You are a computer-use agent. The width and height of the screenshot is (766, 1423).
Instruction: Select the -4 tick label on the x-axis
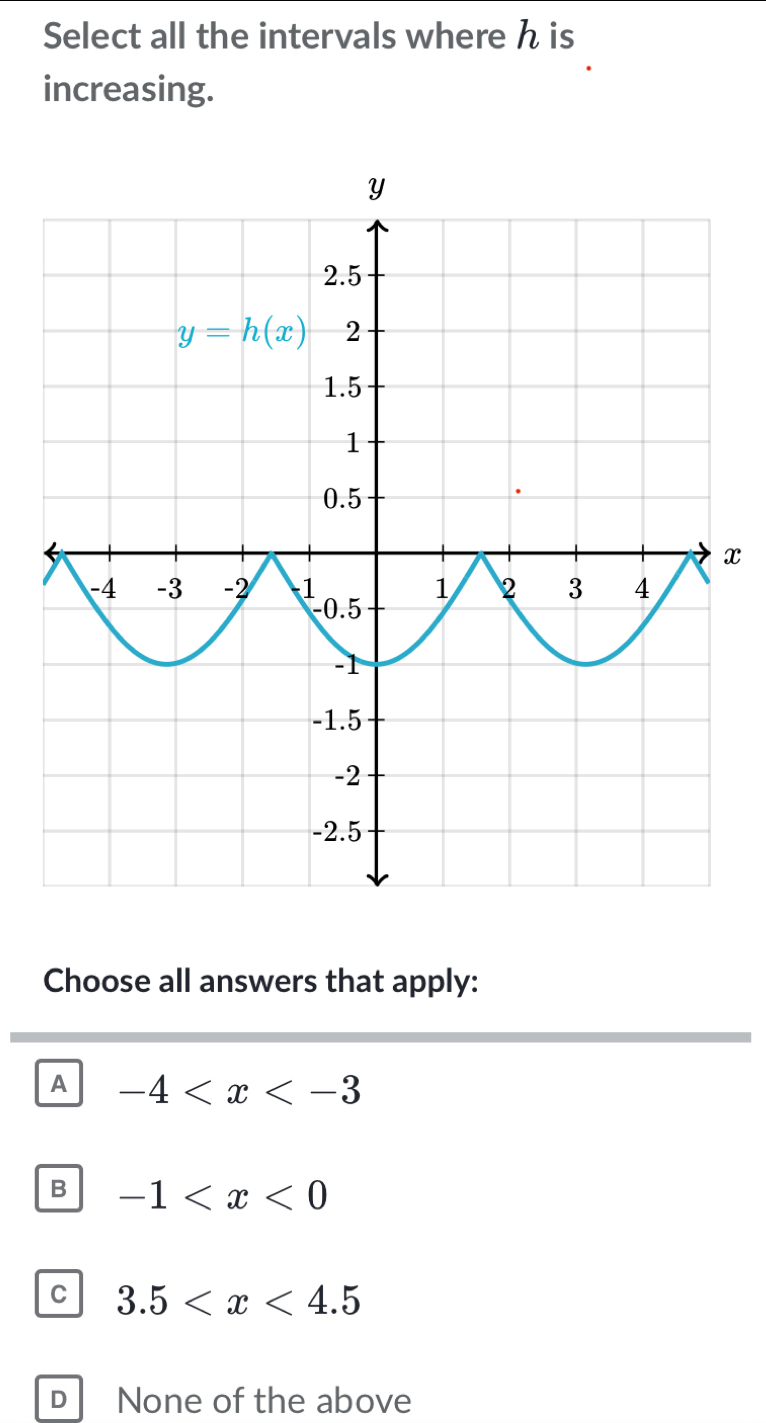click(x=104, y=588)
